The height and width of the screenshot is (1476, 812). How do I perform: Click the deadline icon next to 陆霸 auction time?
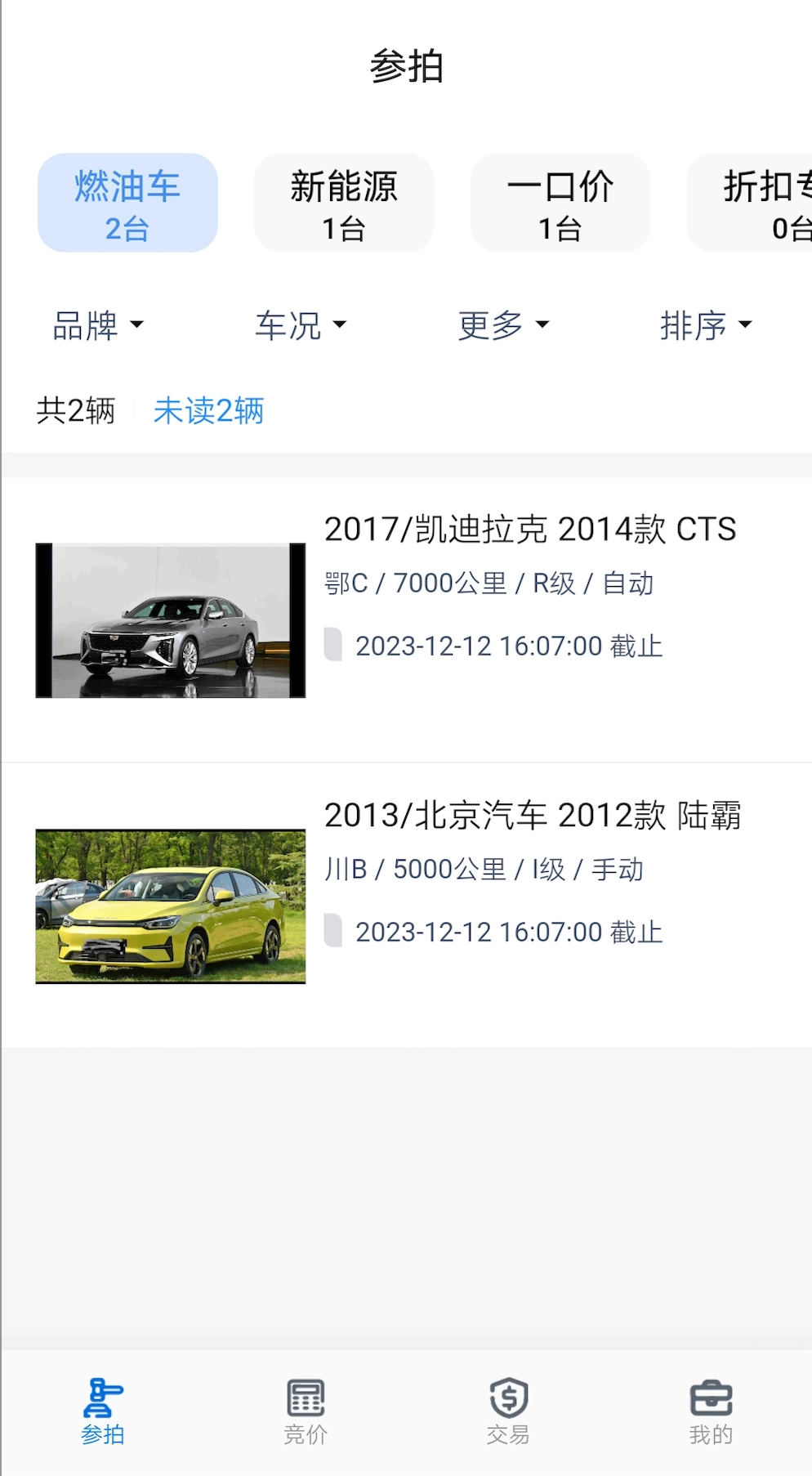pyautogui.click(x=333, y=932)
